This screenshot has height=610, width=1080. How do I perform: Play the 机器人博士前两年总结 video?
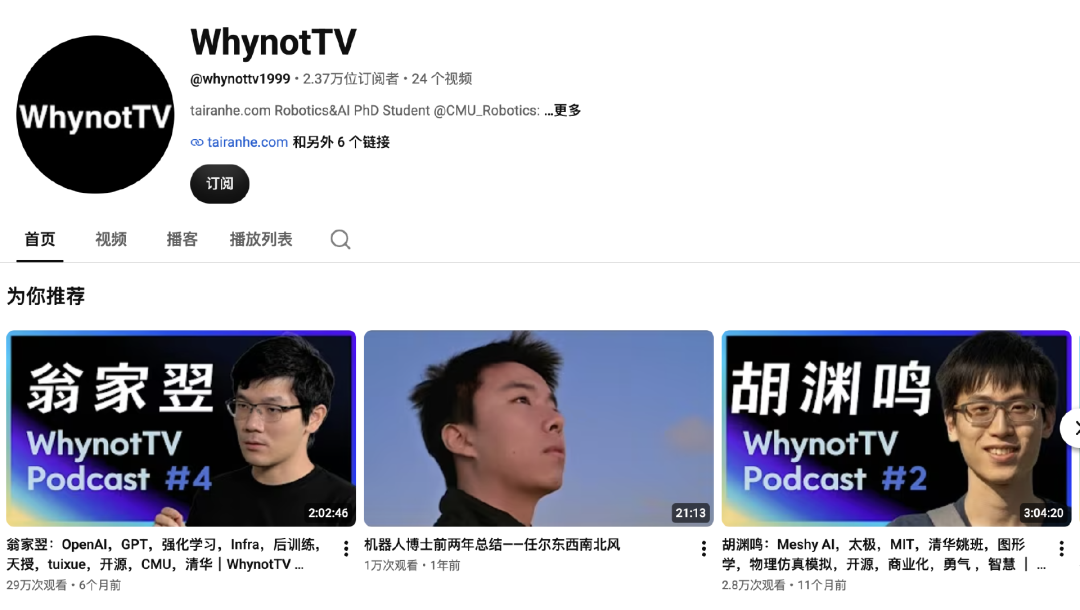tap(539, 428)
